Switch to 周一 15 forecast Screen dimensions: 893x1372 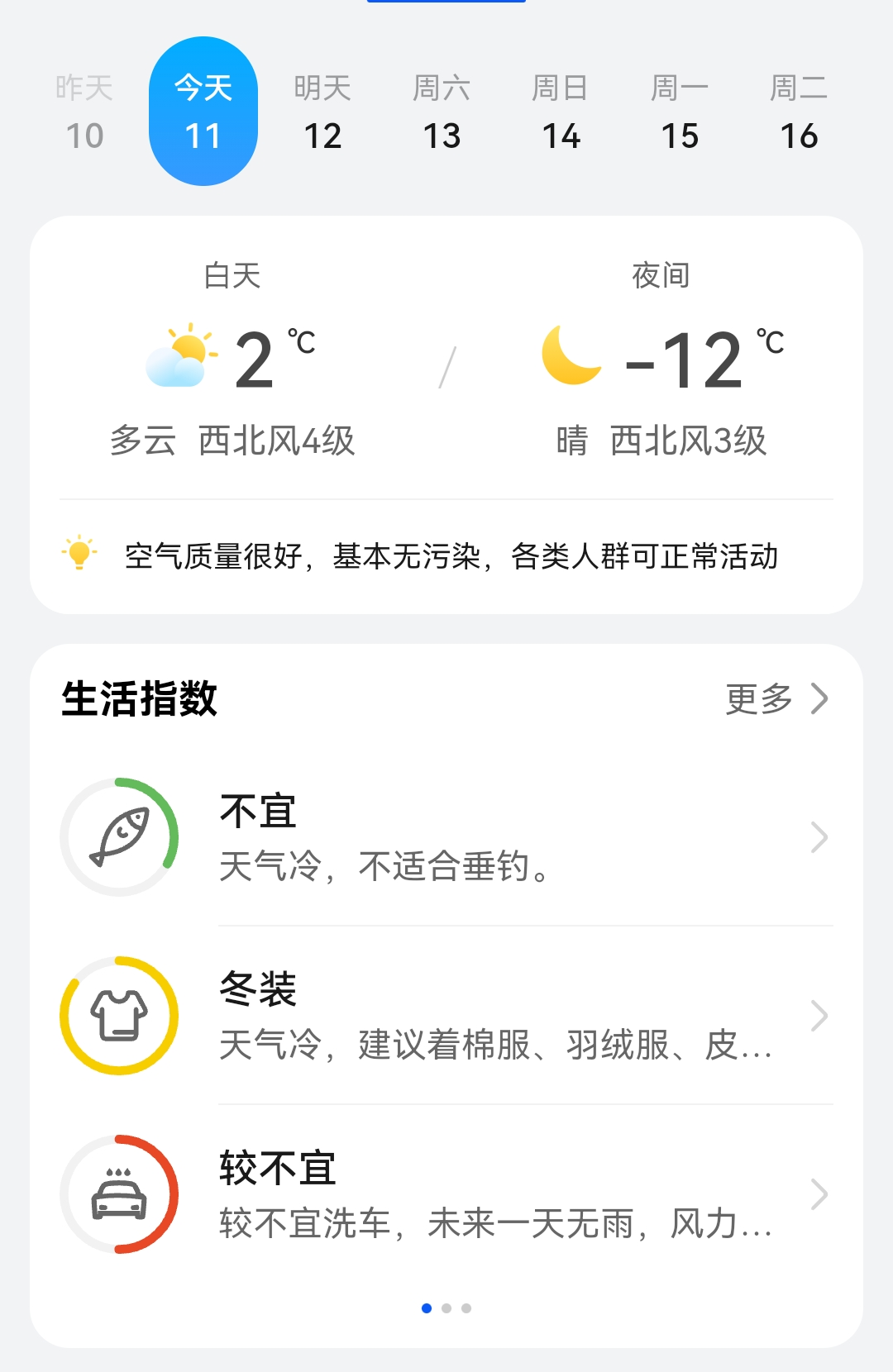pyautogui.click(x=680, y=112)
